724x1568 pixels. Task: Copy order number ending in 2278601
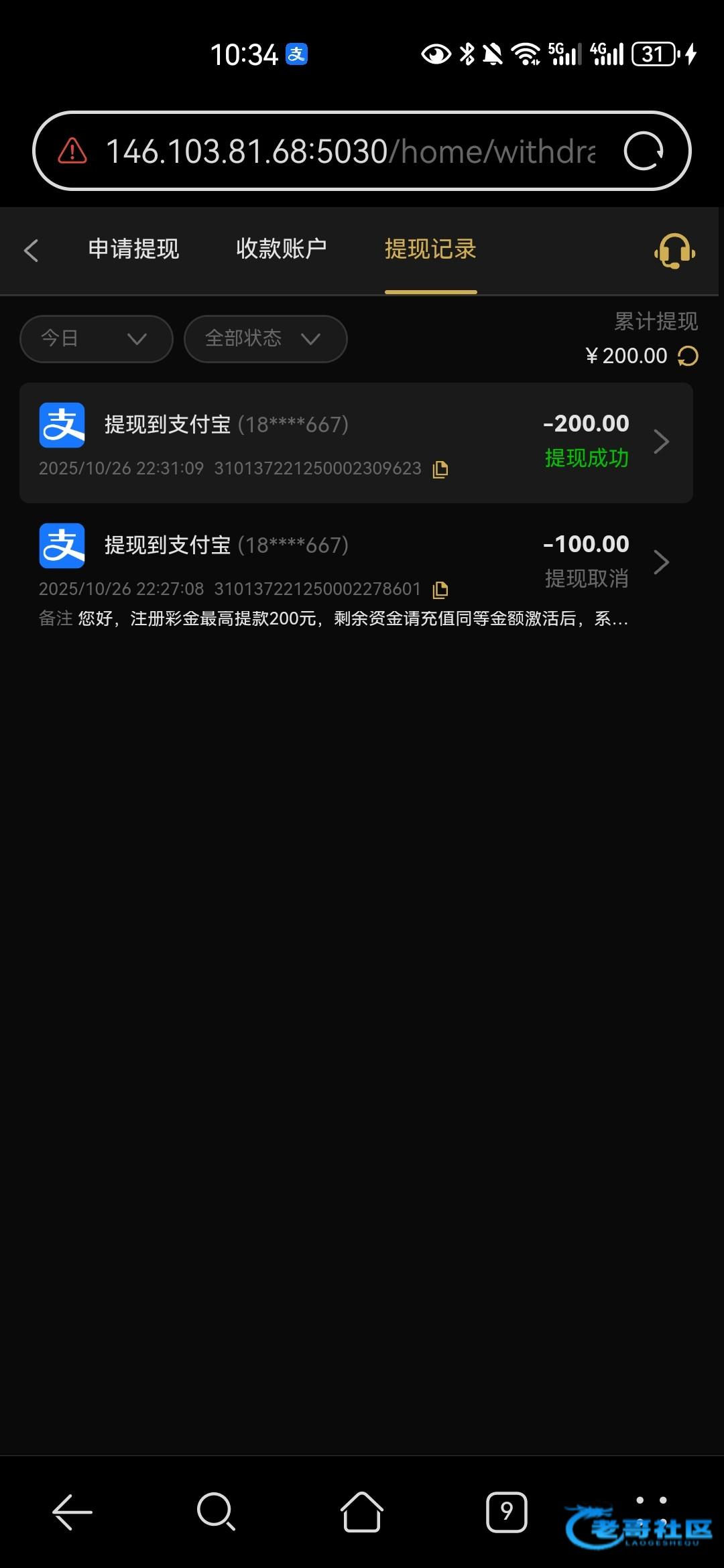tap(440, 590)
